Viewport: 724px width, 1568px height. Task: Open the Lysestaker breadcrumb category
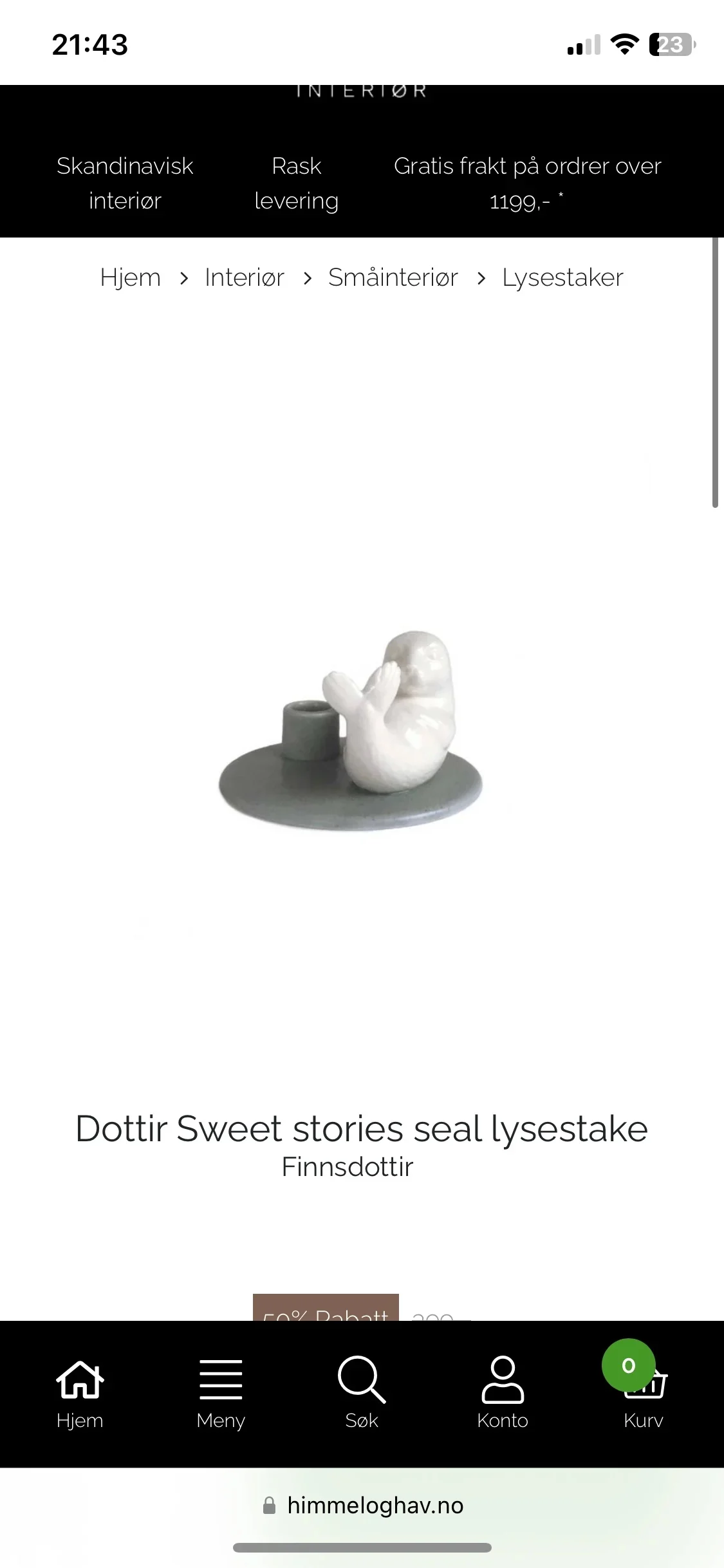click(562, 277)
